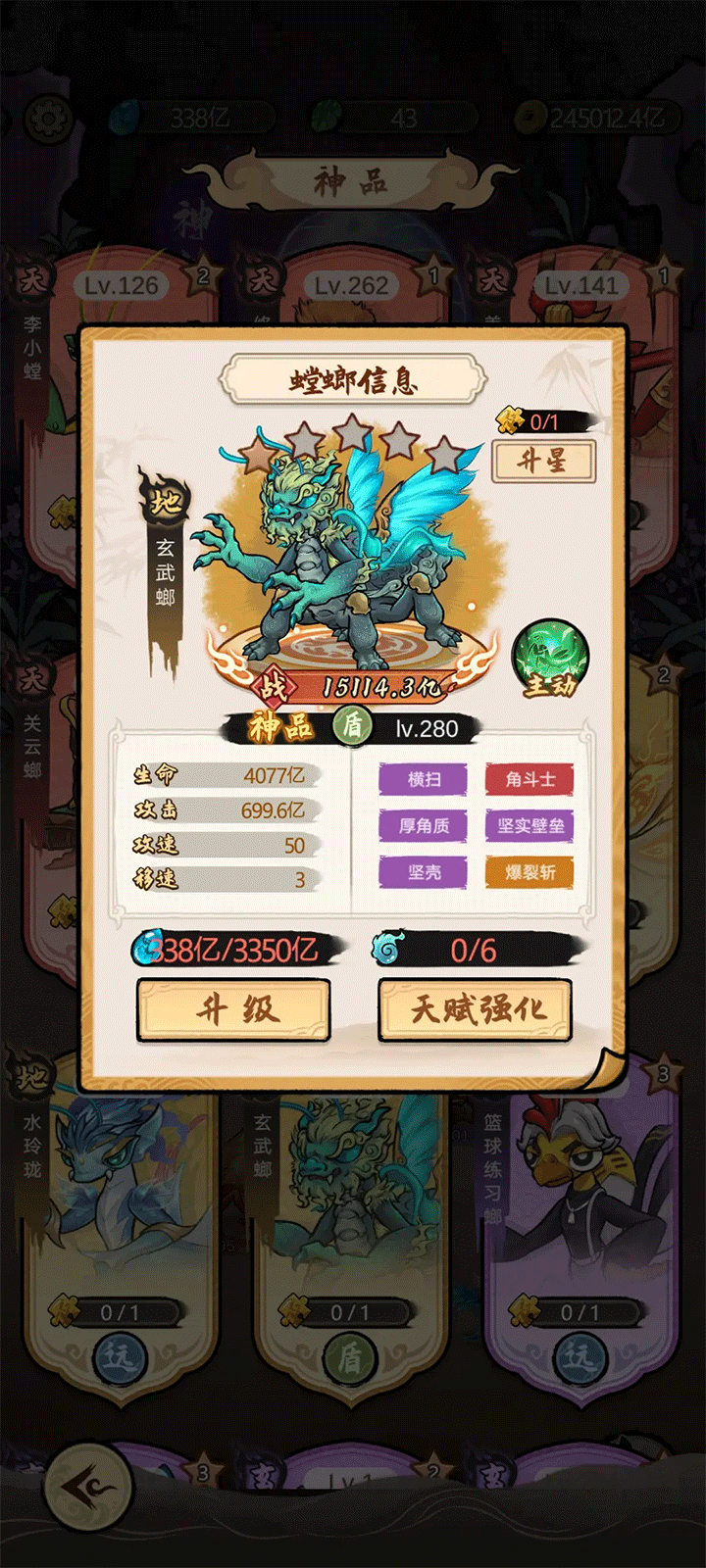Image resolution: width=706 pixels, height=1568 pixels.
Task: Show details of the 横扫 skill tag
Action: point(424,780)
